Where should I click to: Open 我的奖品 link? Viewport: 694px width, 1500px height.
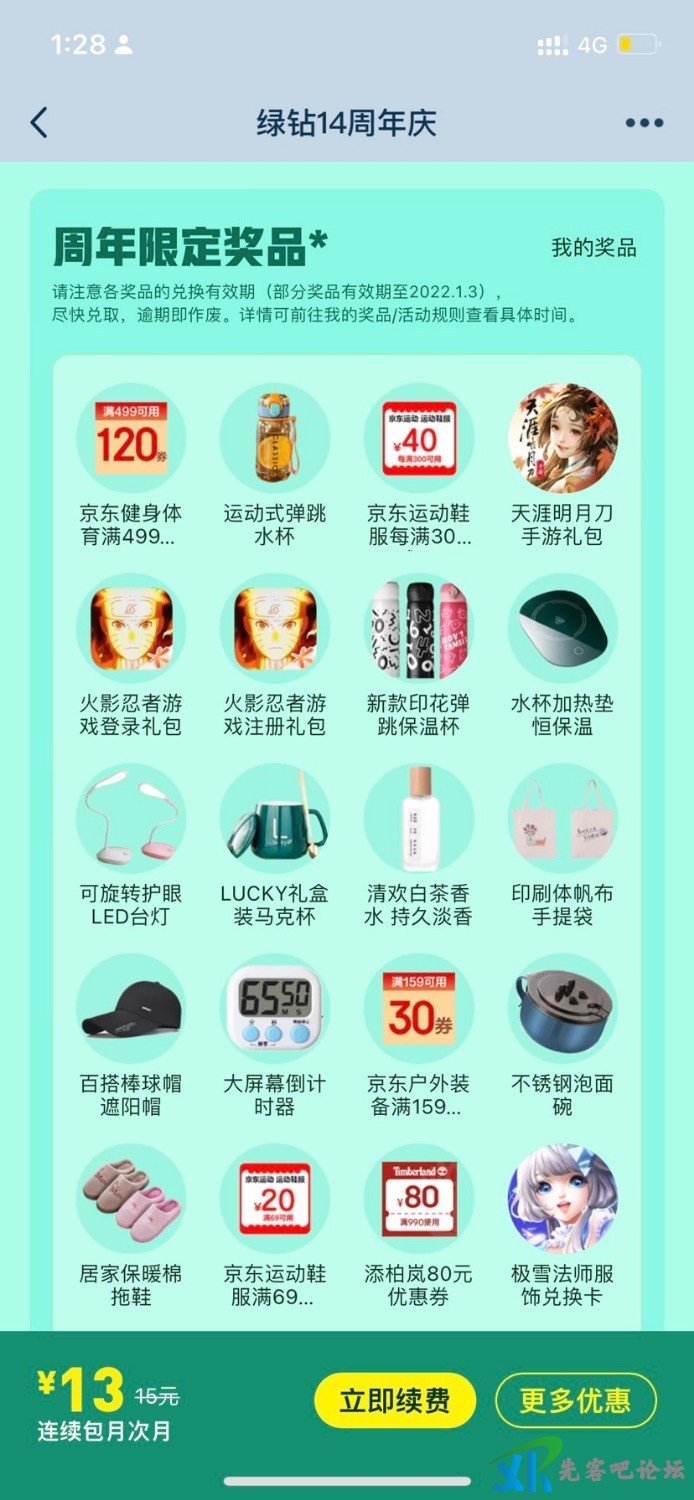tap(593, 248)
